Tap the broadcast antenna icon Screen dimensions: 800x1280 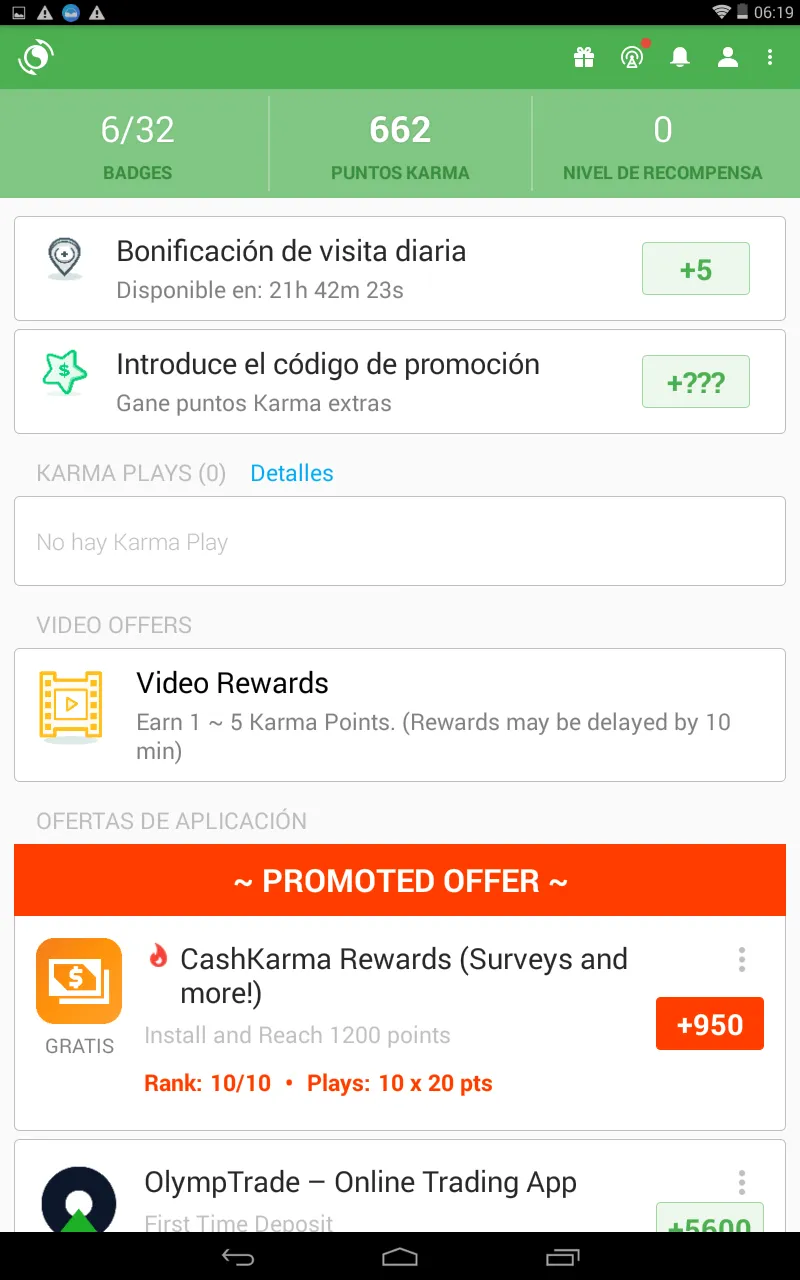(x=632, y=57)
